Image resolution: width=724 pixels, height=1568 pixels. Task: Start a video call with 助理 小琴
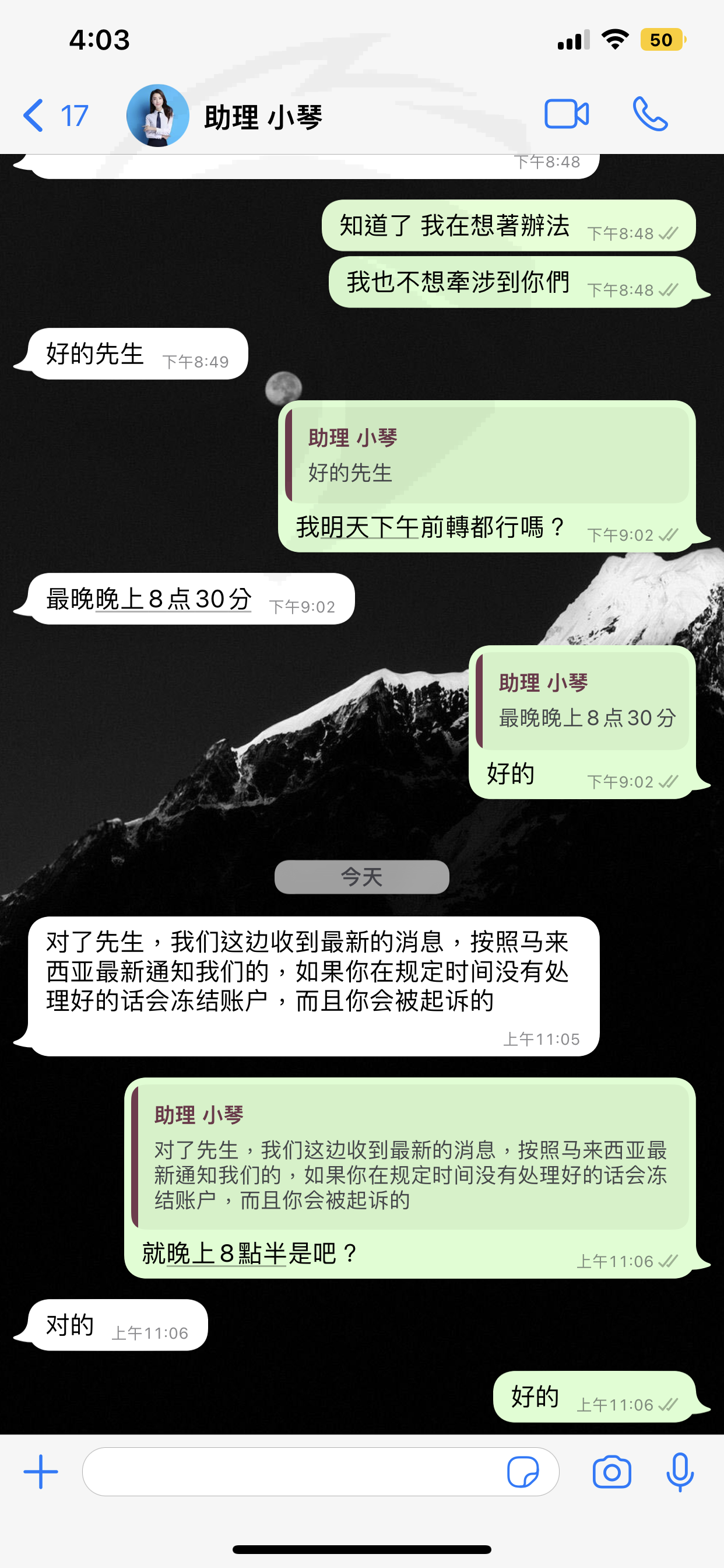pyautogui.click(x=567, y=114)
